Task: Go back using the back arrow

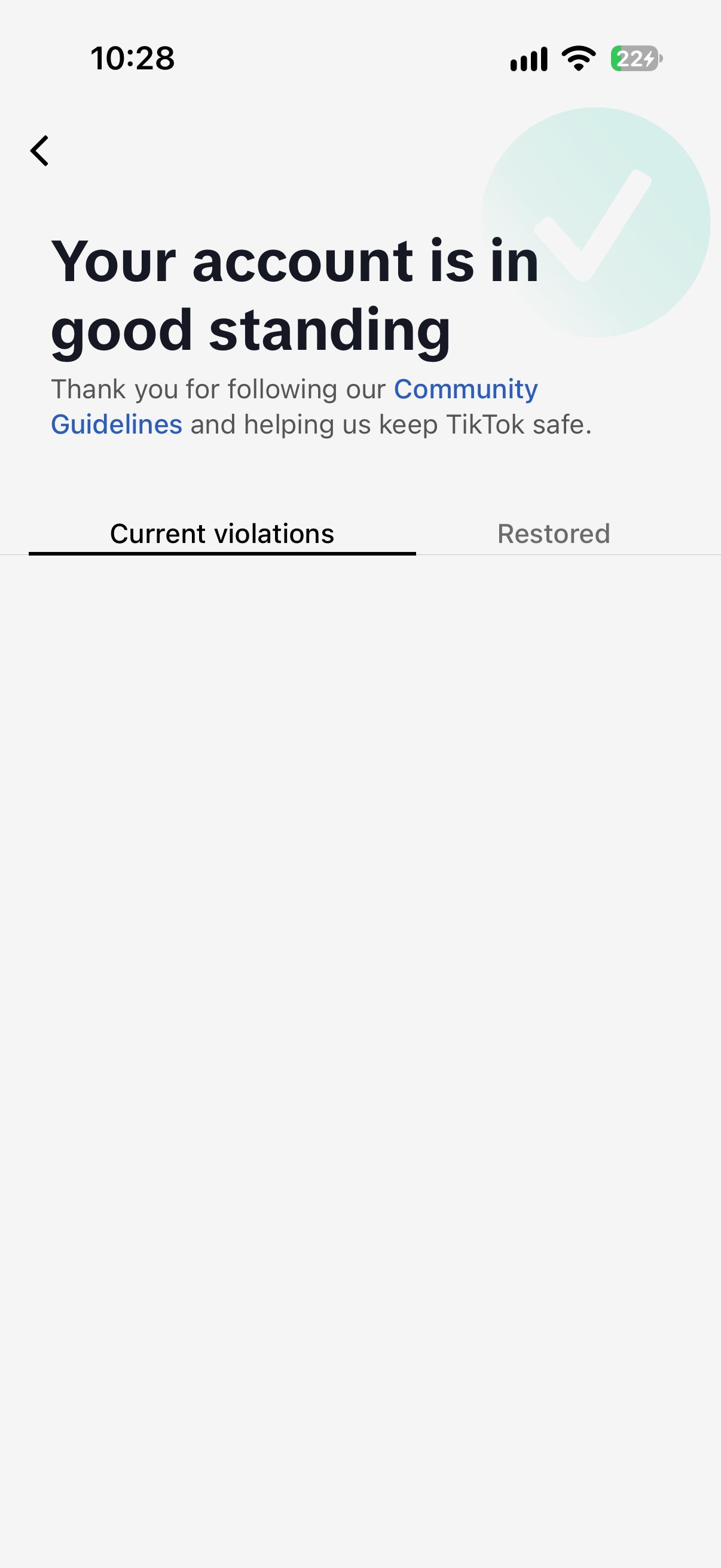Action: coord(39,150)
